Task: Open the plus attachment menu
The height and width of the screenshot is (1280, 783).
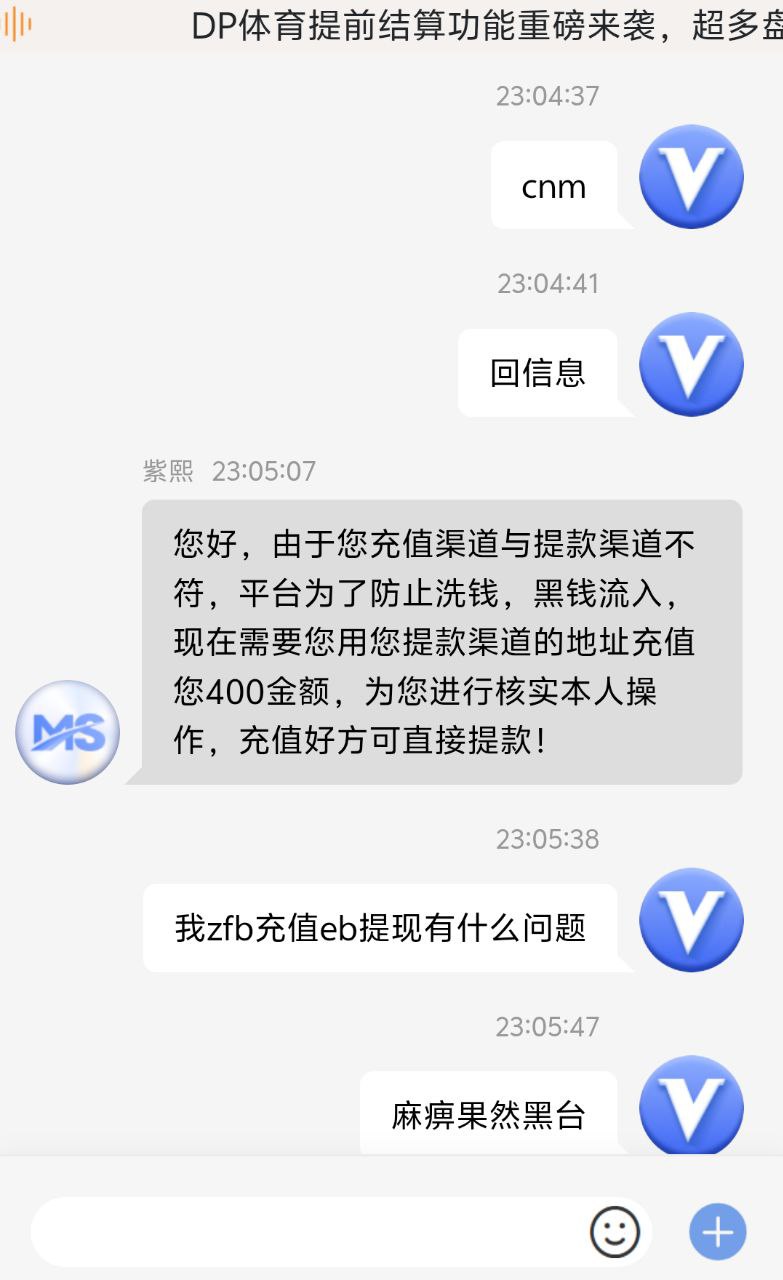Action: (717, 1232)
